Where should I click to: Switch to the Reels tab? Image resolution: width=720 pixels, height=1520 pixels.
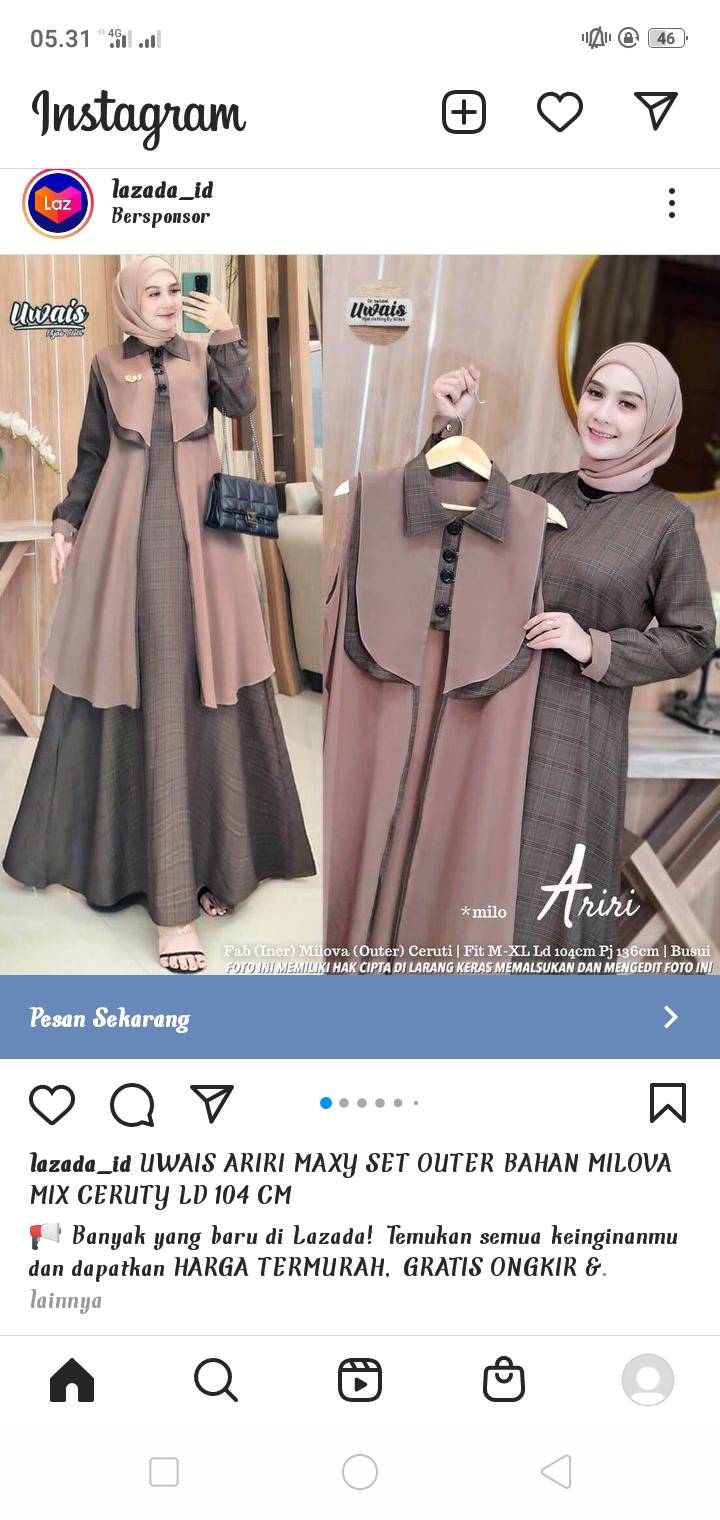[x=360, y=1380]
